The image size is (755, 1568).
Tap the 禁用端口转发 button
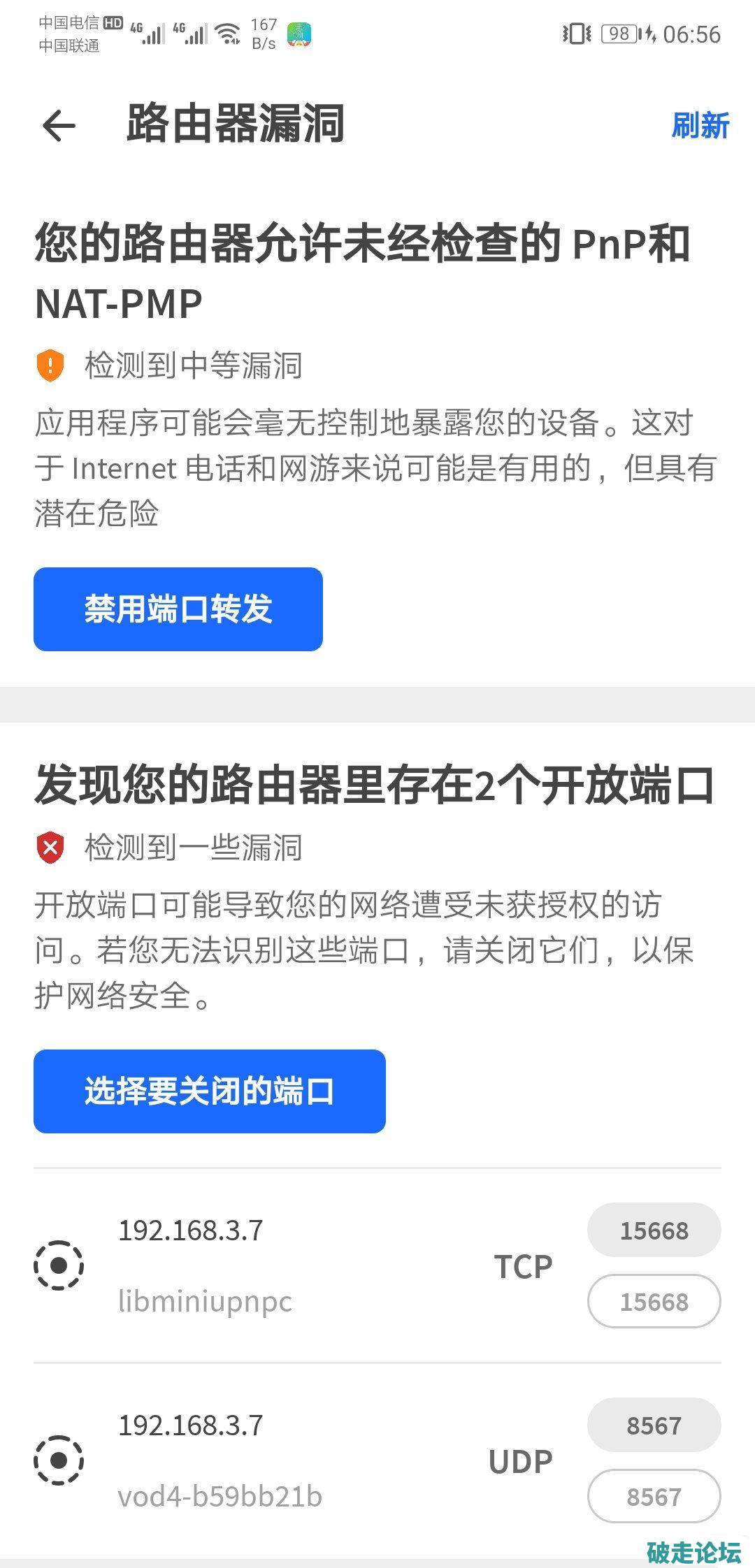178,609
